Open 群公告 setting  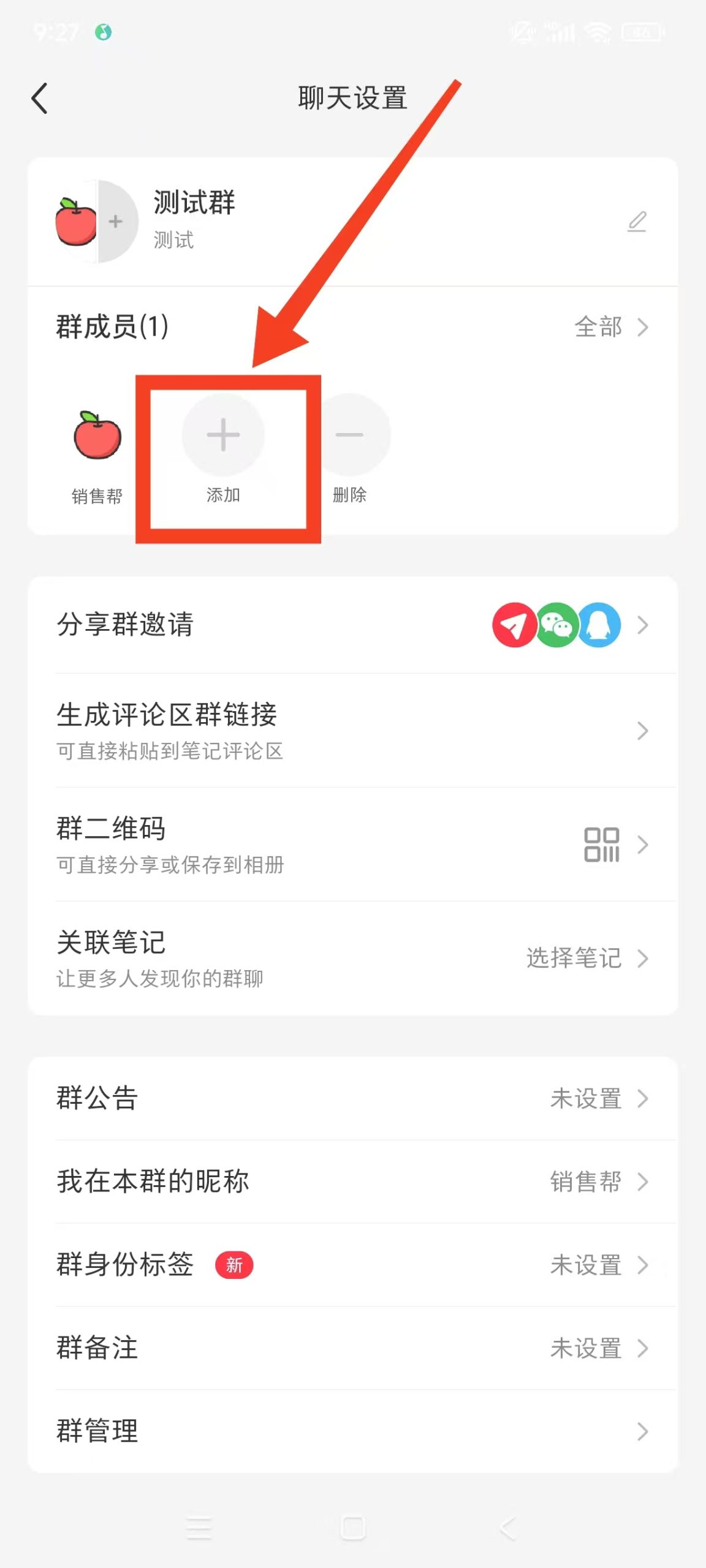click(x=353, y=1098)
